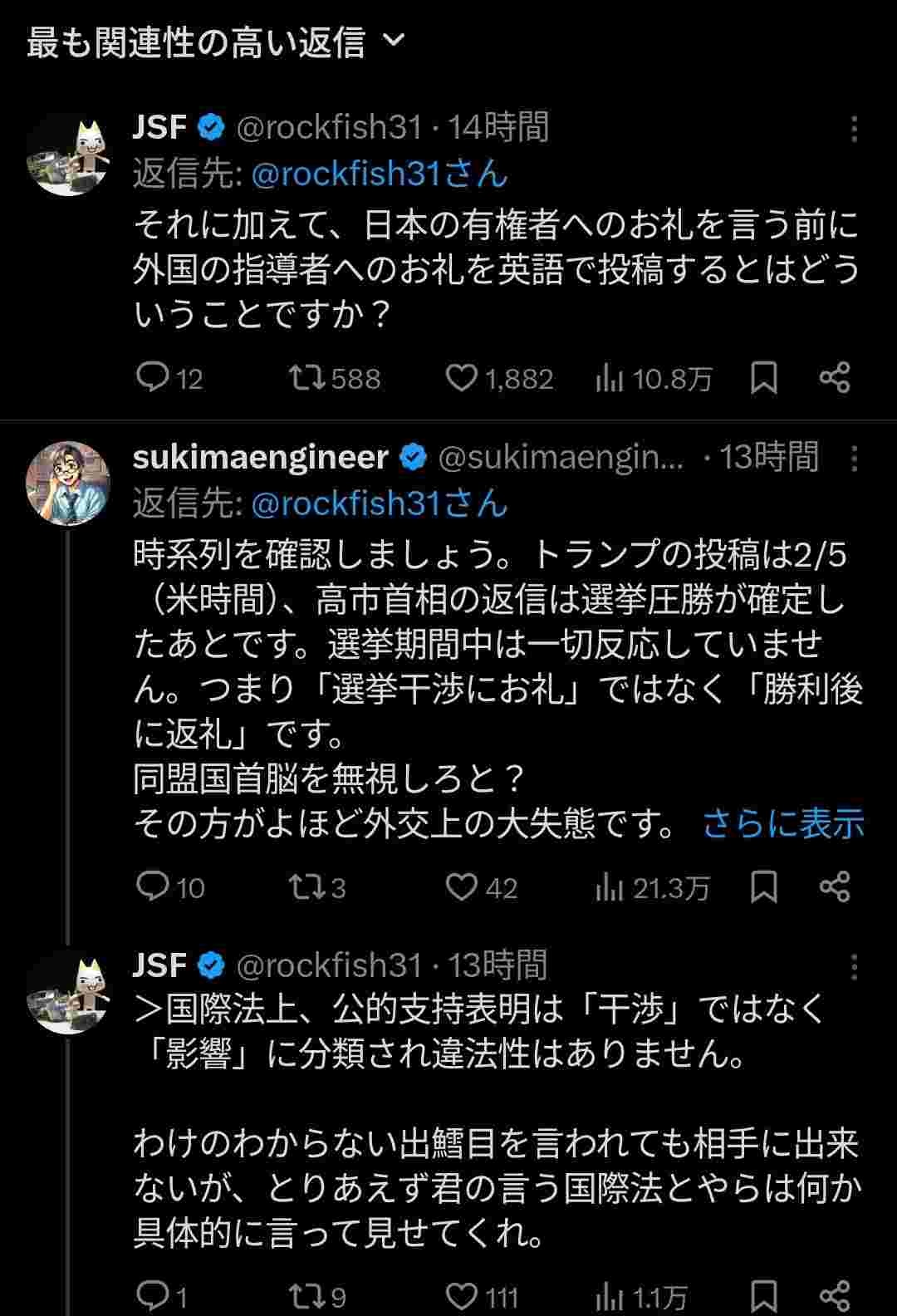The height and width of the screenshot is (1316, 897).
Task: Open the 最も関連性の高い返信 sort dropdown
Action: coord(395,42)
